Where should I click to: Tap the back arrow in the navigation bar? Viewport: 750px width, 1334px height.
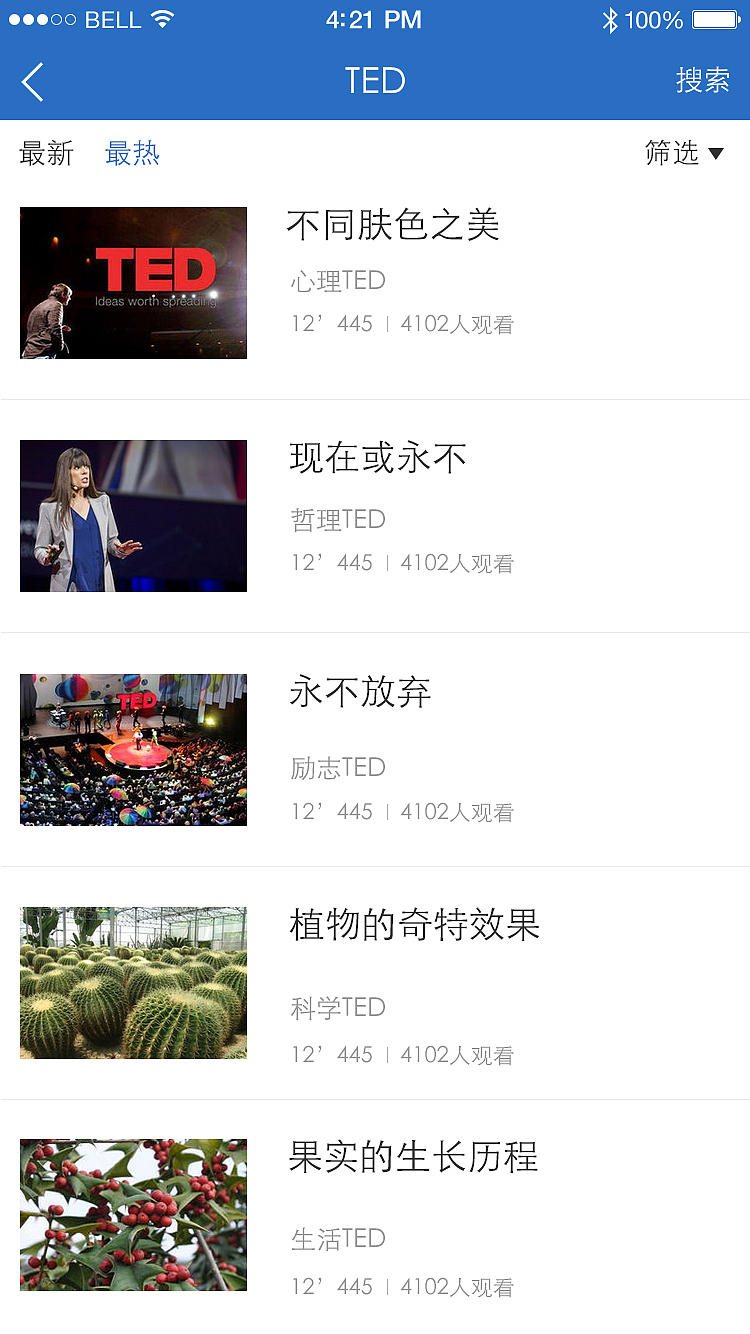[x=31, y=82]
